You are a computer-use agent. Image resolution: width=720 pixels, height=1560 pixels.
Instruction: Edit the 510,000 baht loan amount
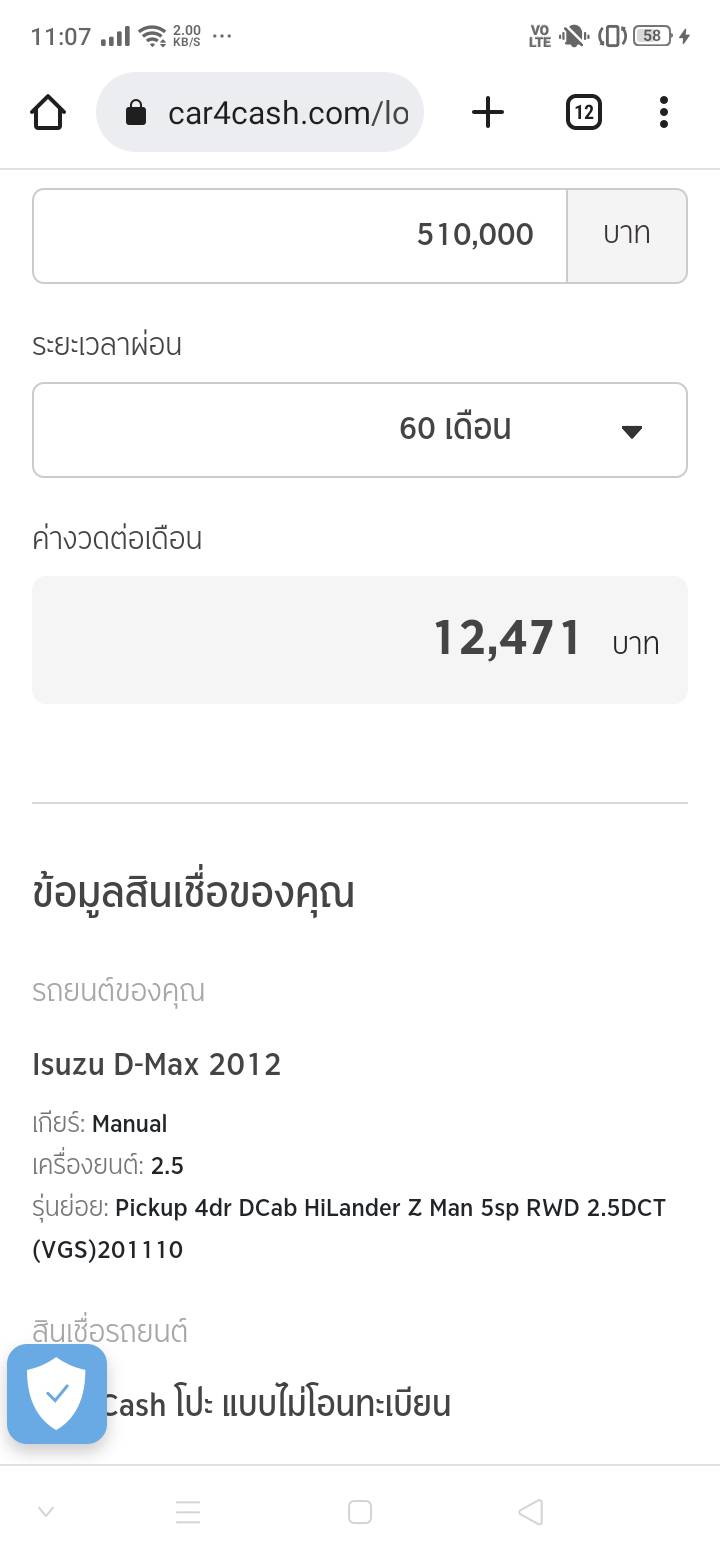(x=300, y=236)
